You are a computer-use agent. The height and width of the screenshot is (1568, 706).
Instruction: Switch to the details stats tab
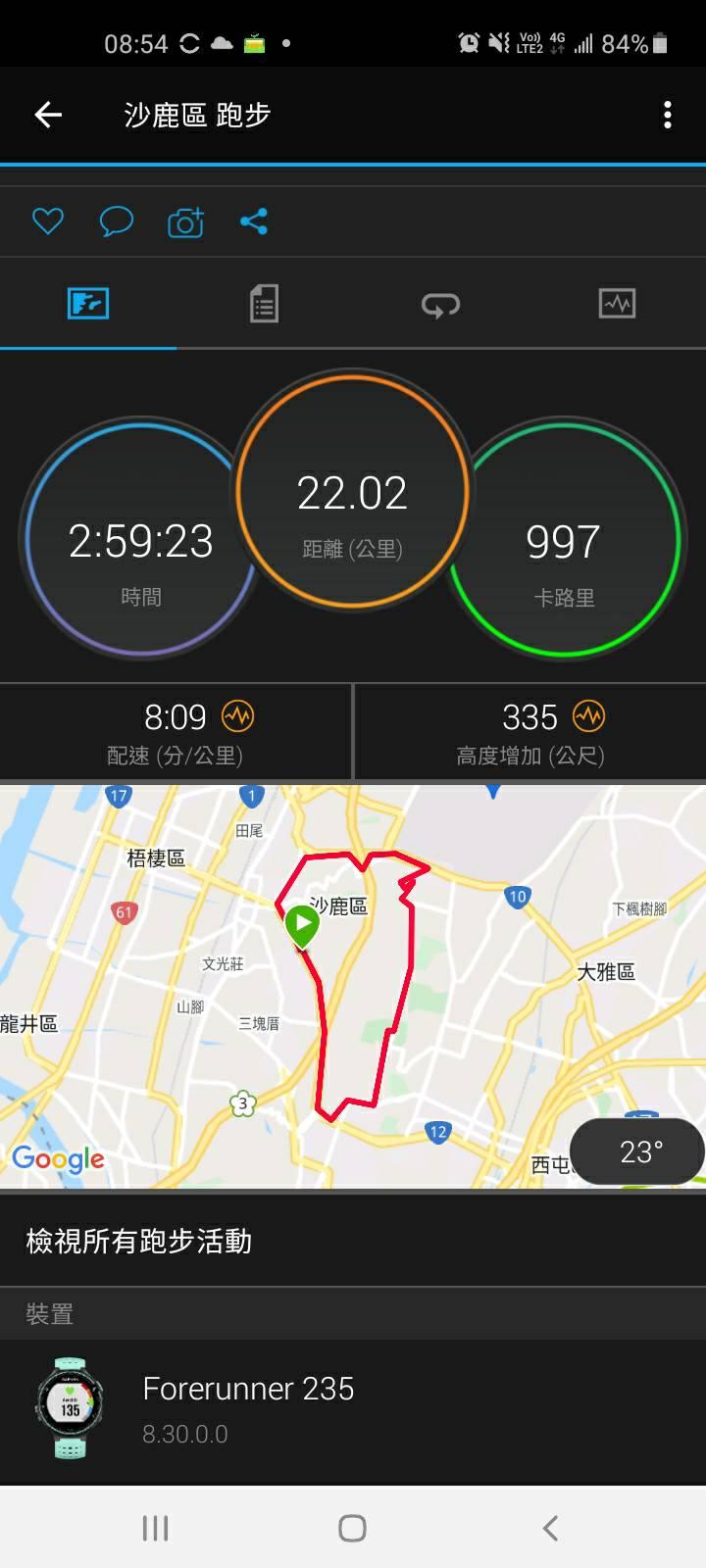click(264, 304)
